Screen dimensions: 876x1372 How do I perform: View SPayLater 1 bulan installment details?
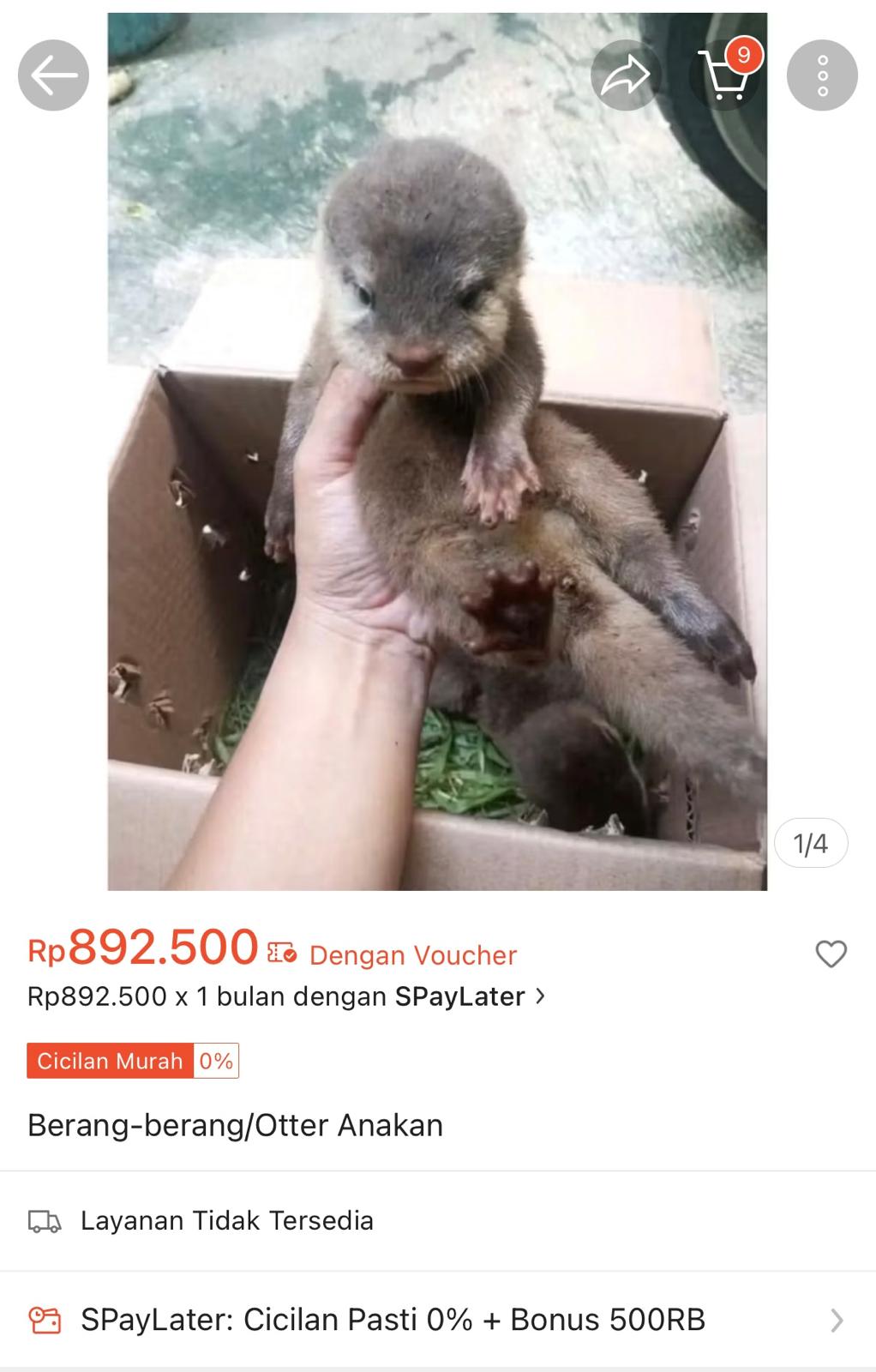pyautogui.click(x=286, y=996)
